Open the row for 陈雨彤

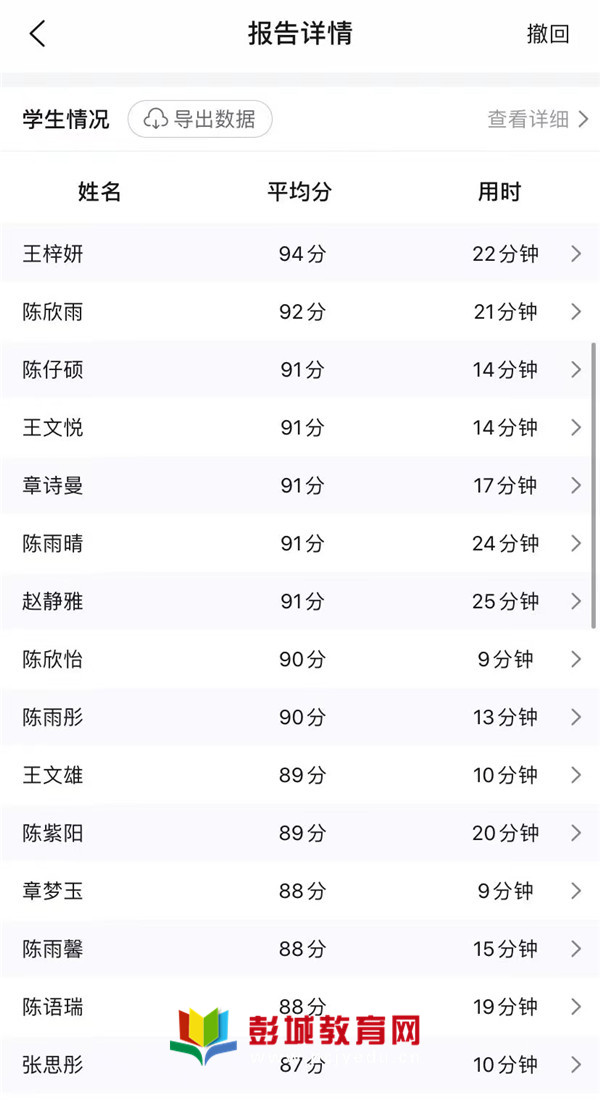pyautogui.click(x=300, y=717)
